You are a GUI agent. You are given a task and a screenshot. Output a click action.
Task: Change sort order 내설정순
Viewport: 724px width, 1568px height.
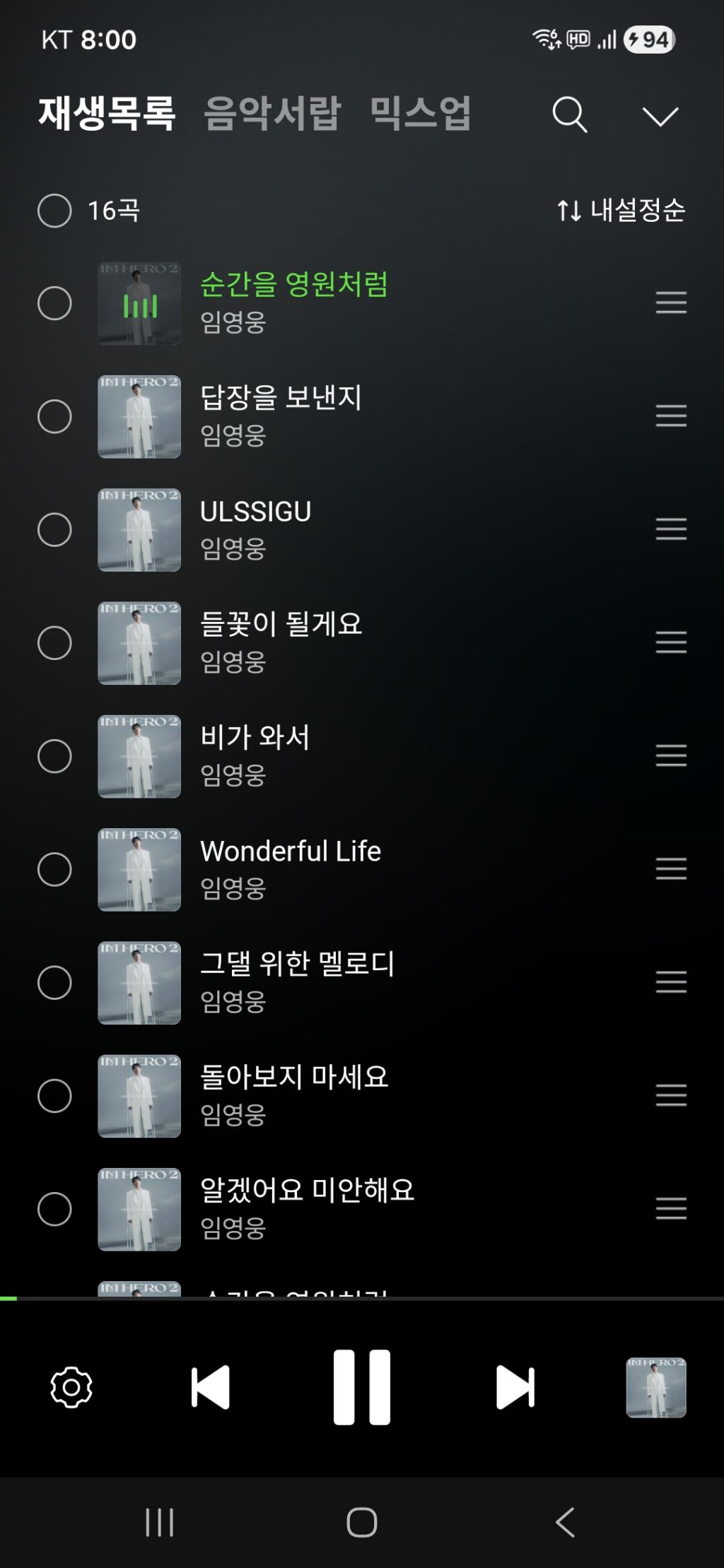[621, 210]
